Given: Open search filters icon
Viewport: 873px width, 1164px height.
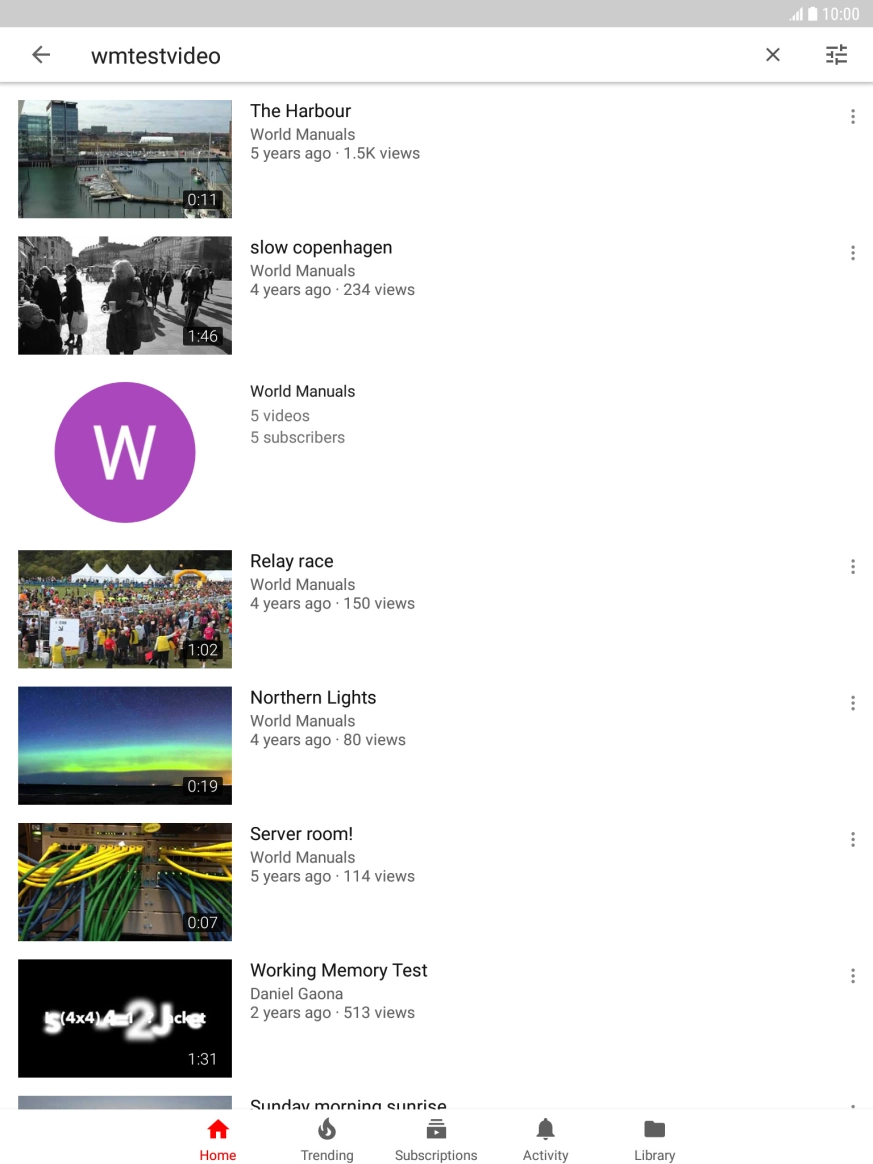Looking at the screenshot, I should pos(836,55).
